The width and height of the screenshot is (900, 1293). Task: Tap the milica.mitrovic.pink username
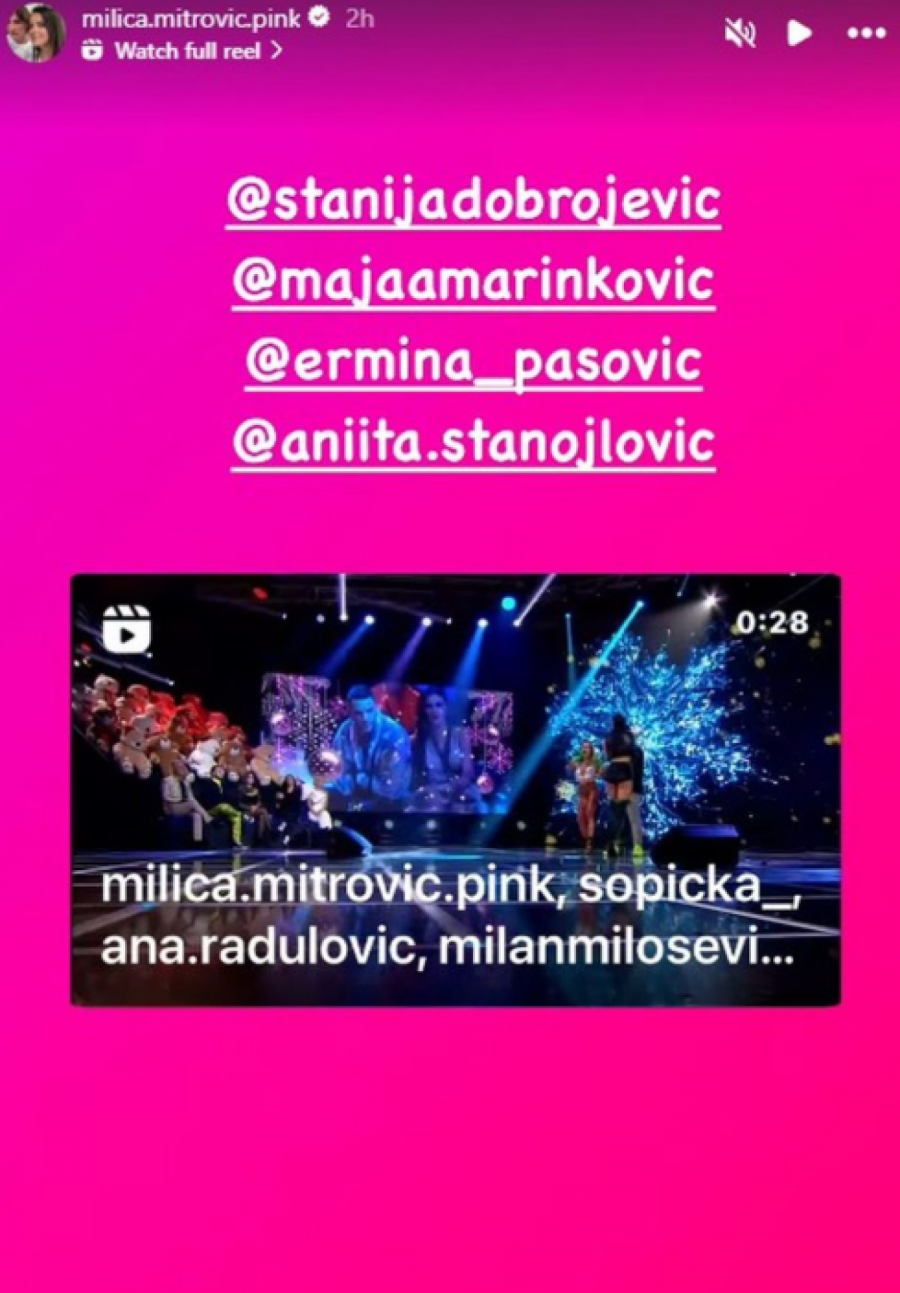click(191, 19)
